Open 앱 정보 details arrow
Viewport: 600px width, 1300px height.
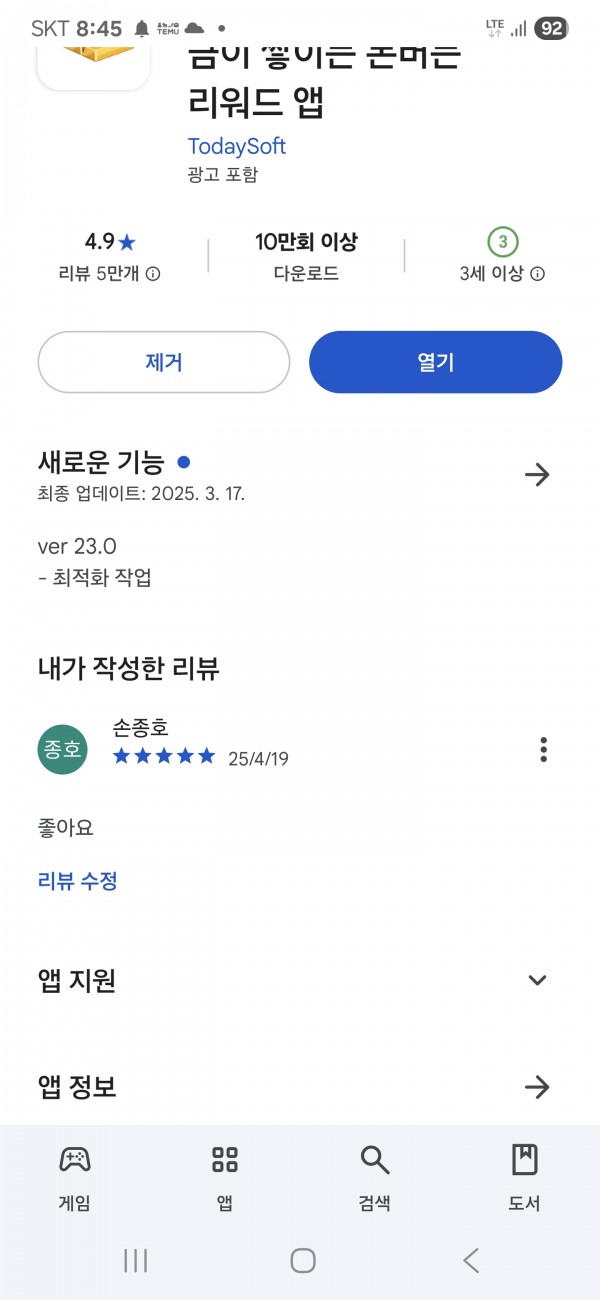537,1087
